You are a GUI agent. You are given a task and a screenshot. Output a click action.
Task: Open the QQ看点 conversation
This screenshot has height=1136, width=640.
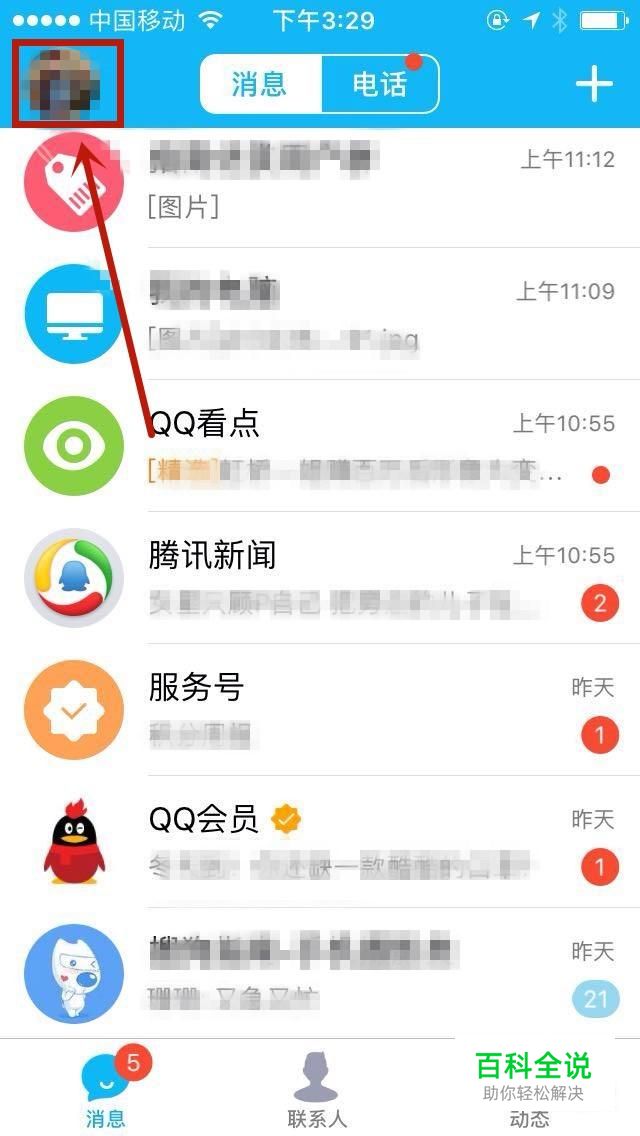320,446
